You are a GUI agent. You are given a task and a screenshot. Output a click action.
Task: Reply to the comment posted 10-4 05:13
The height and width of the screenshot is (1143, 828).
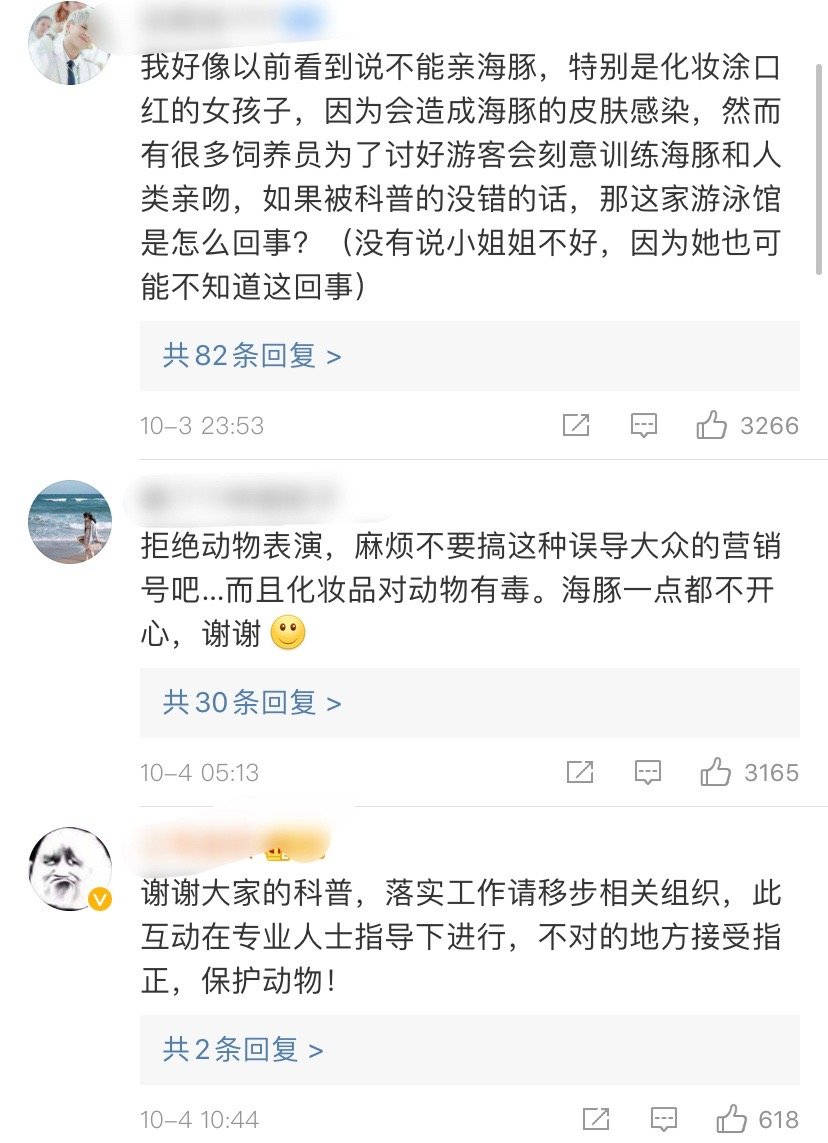(648, 773)
